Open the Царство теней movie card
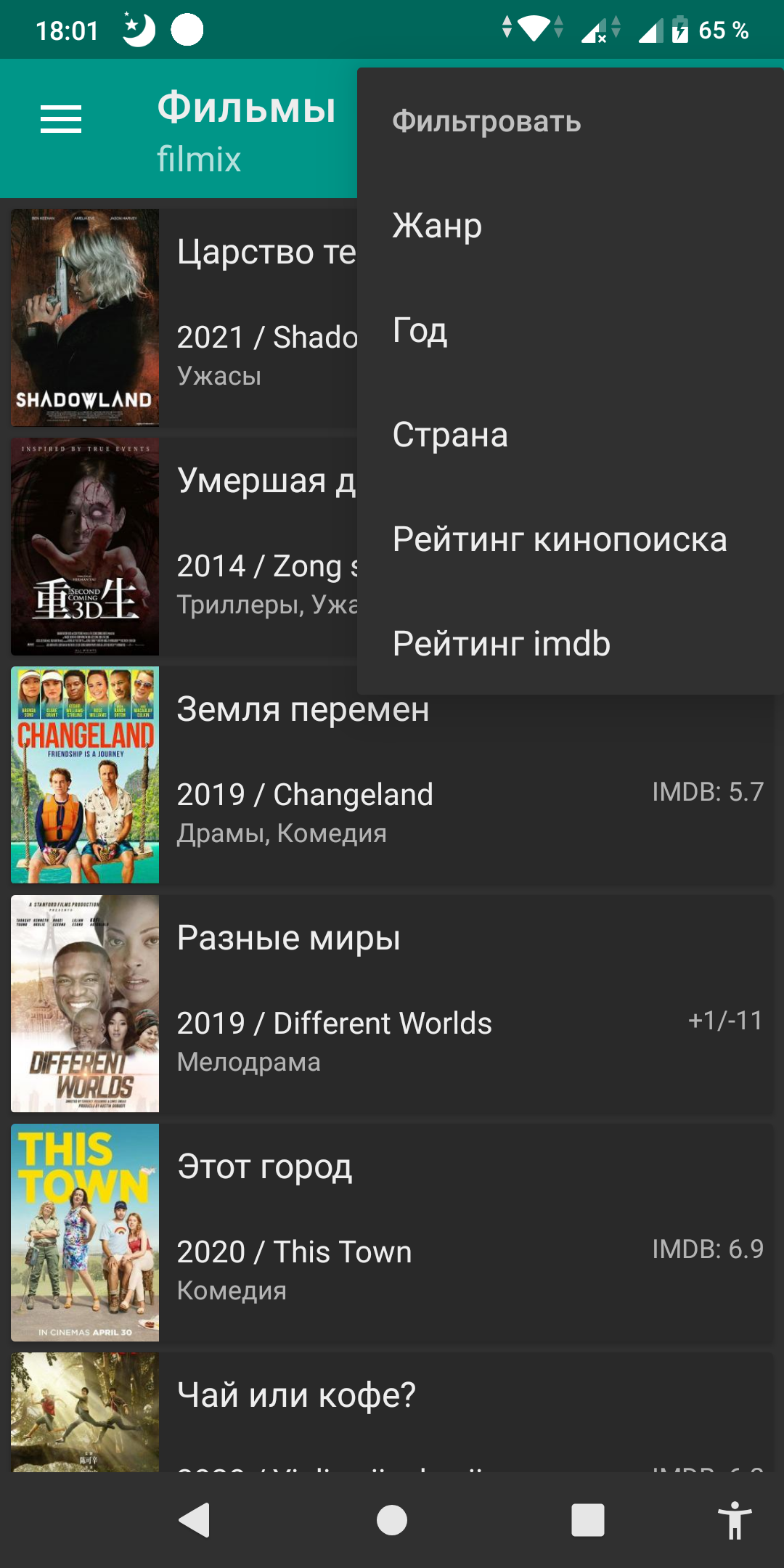The height and width of the screenshot is (1568, 784). coord(181,318)
